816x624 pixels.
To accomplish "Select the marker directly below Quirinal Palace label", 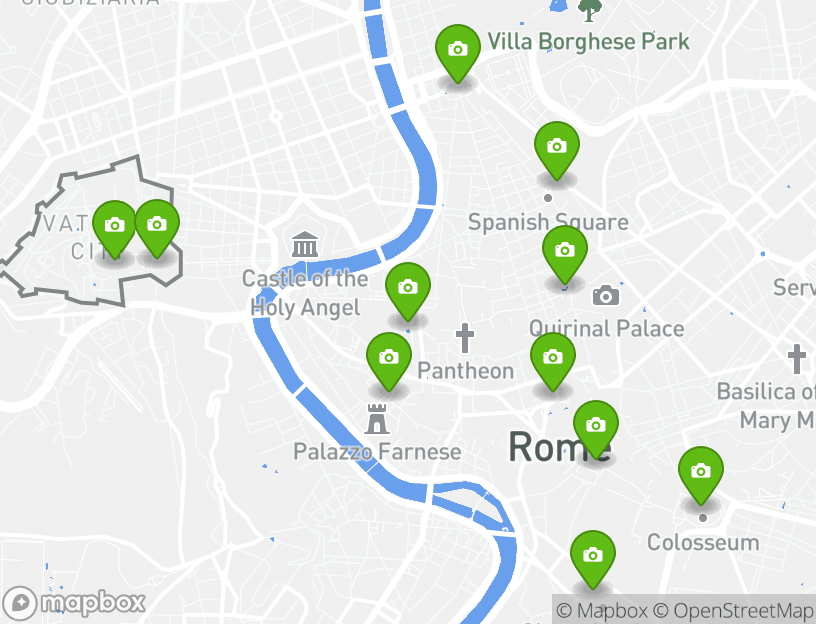I will point(553,359).
